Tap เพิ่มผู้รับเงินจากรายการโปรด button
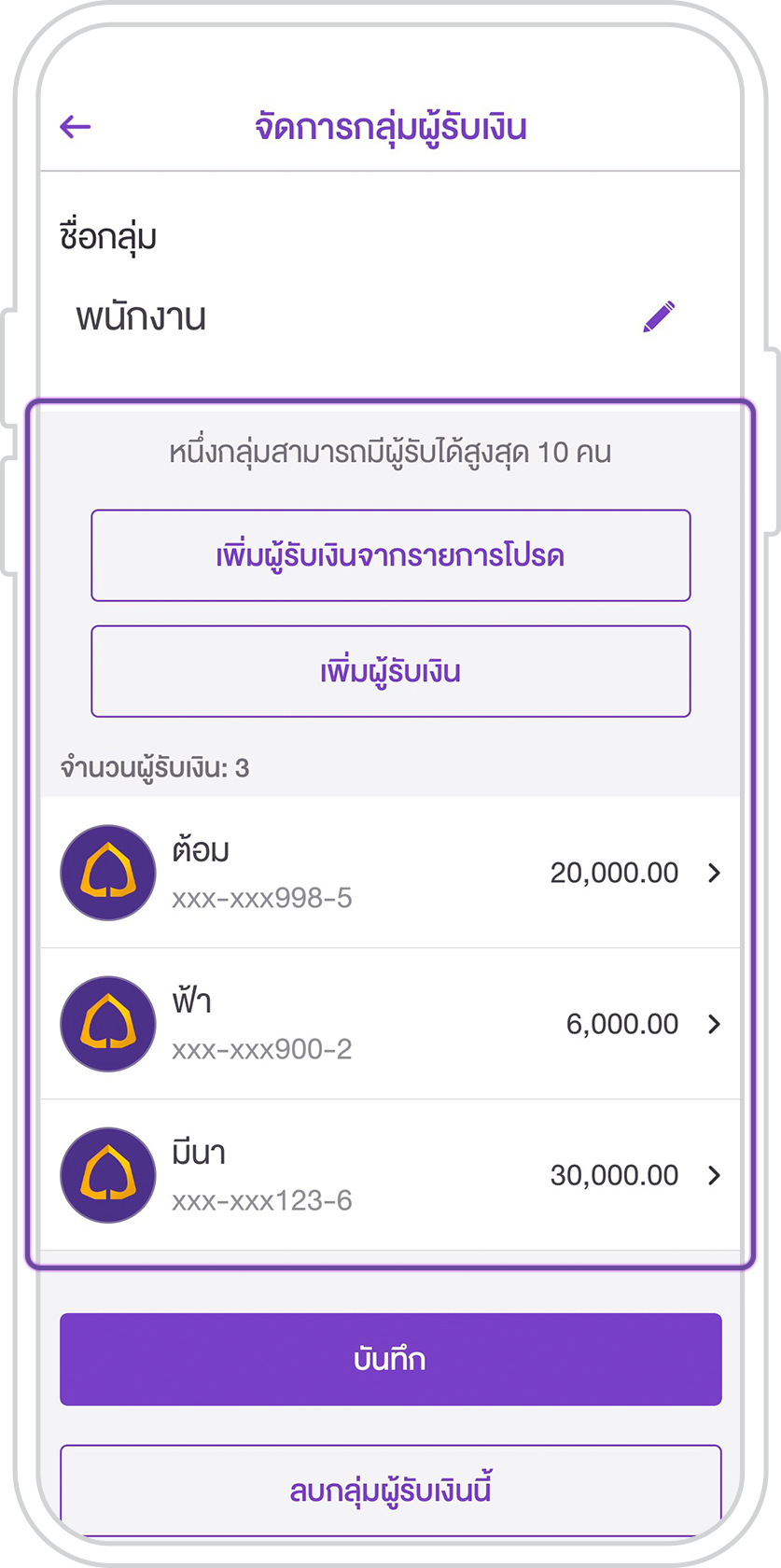Viewport: 781px width, 1568px height. (390, 555)
